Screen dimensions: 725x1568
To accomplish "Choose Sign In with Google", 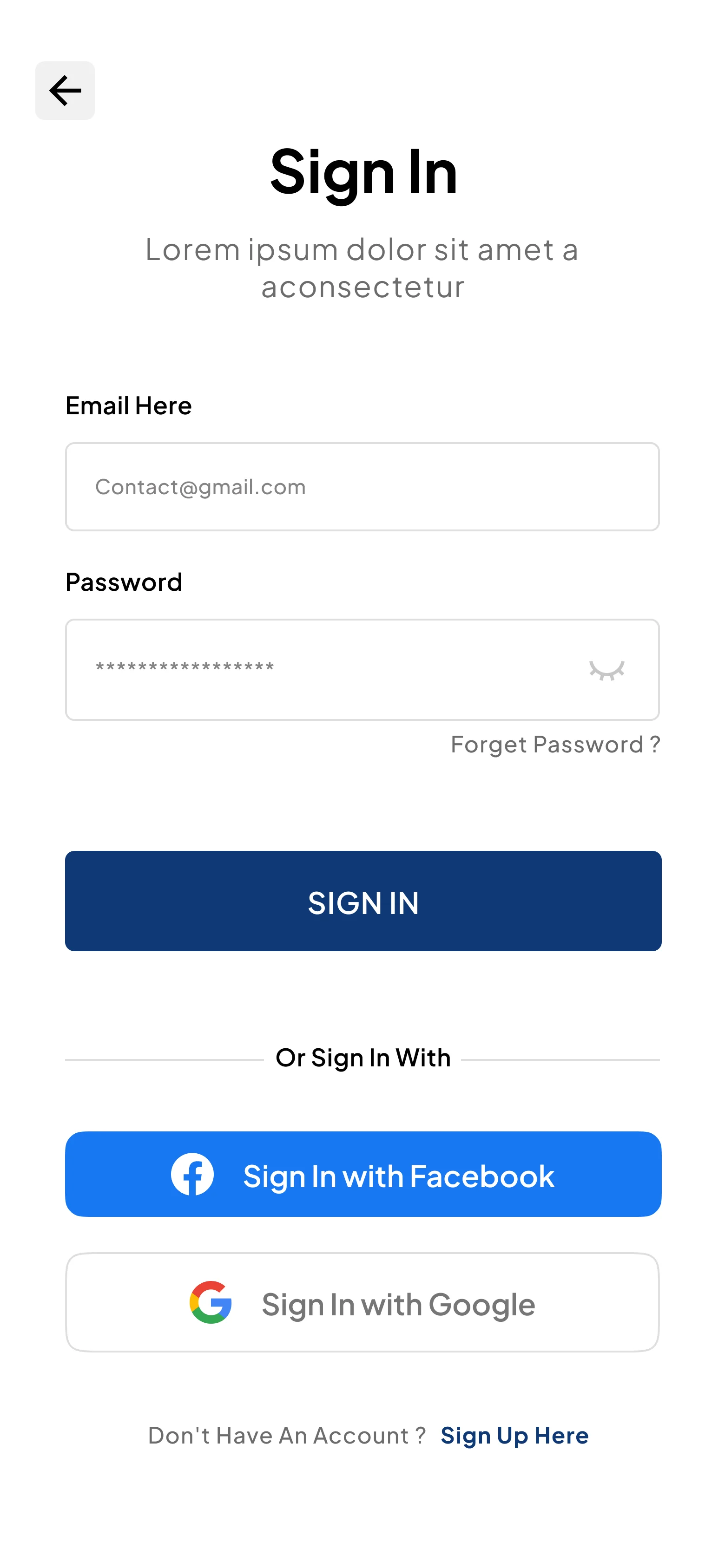I will coord(362,1303).
